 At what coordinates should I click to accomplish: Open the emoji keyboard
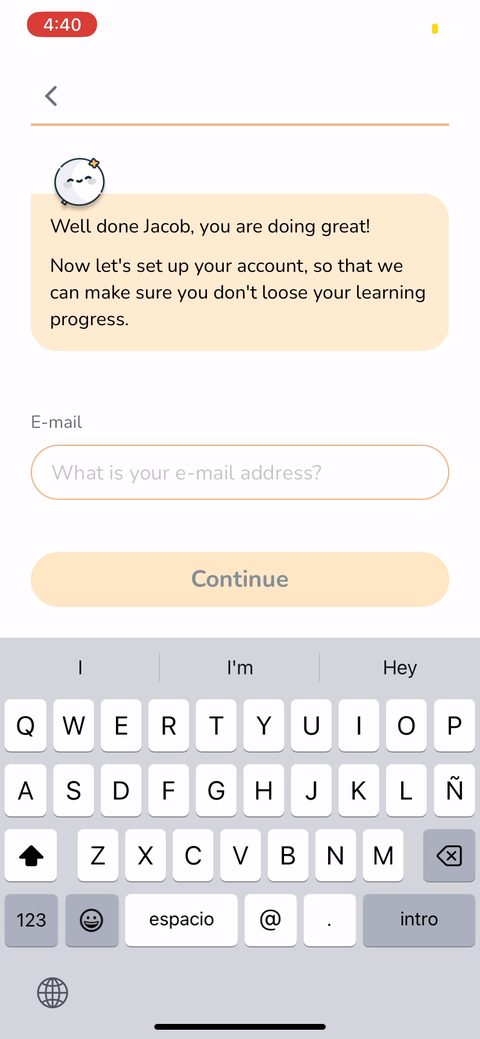point(91,920)
